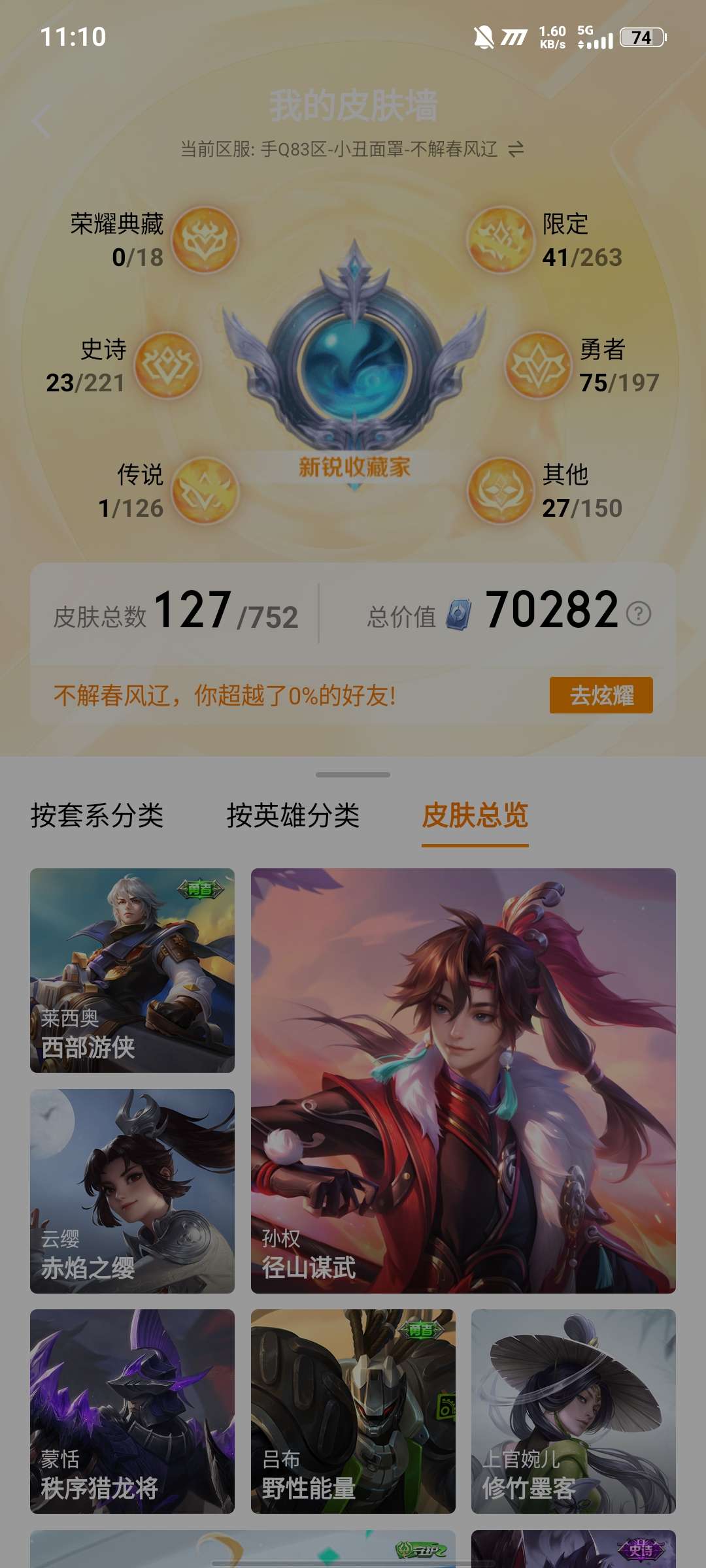Open the 荣耀典藏 skin category
706x1568 pixels.
pos(205,240)
